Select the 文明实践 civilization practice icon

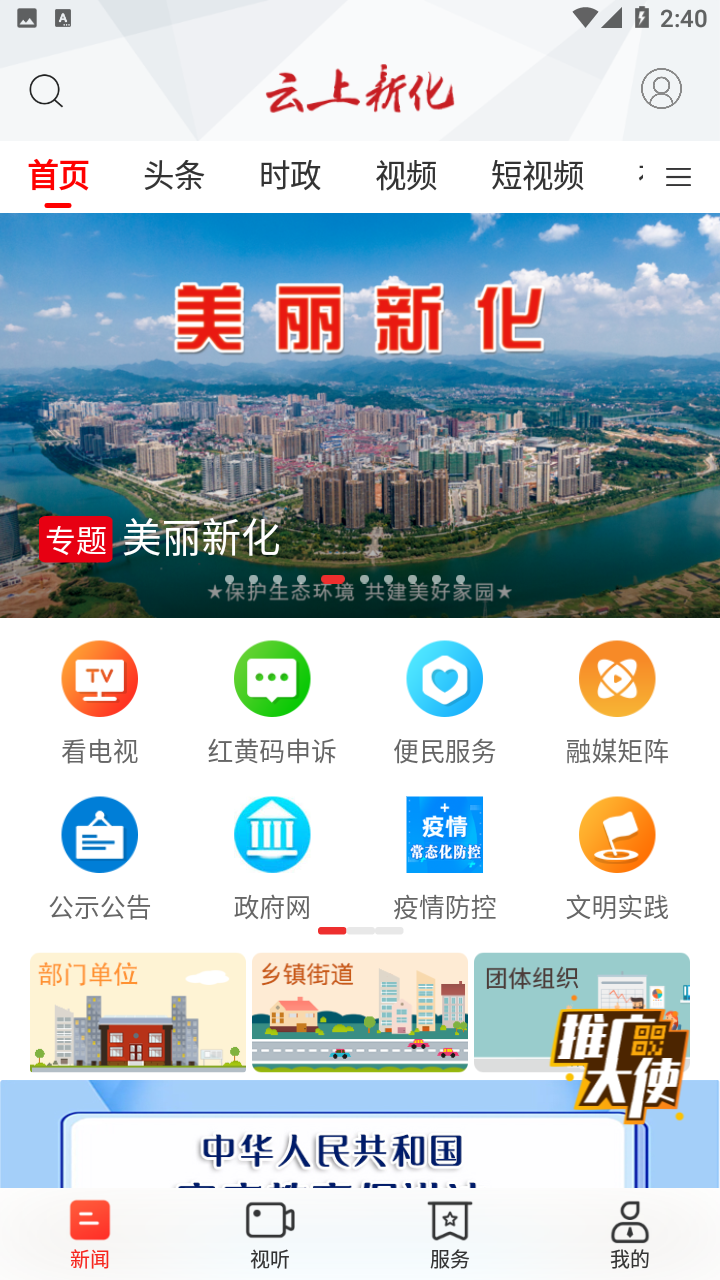click(617, 834)
